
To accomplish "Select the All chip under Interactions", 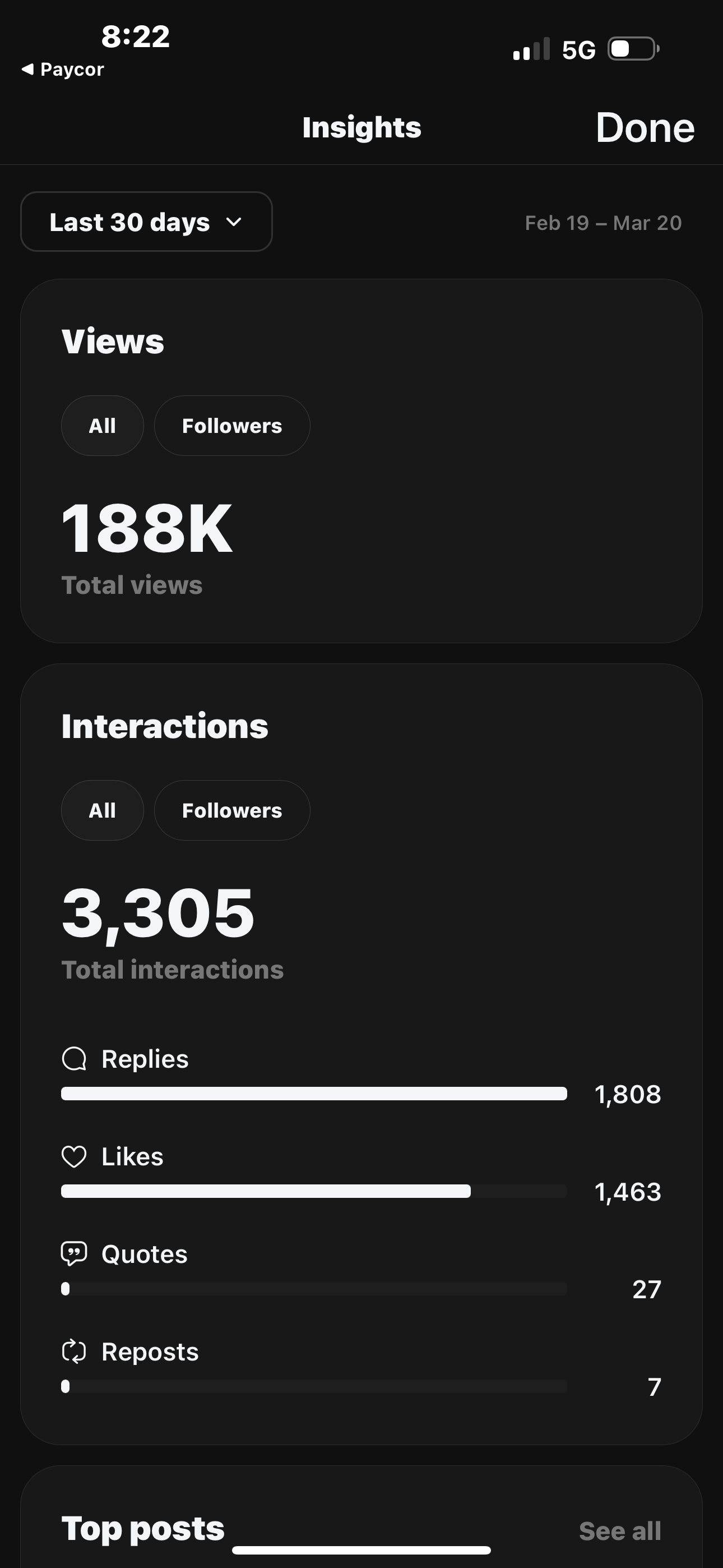I will (x=102, y=810).
